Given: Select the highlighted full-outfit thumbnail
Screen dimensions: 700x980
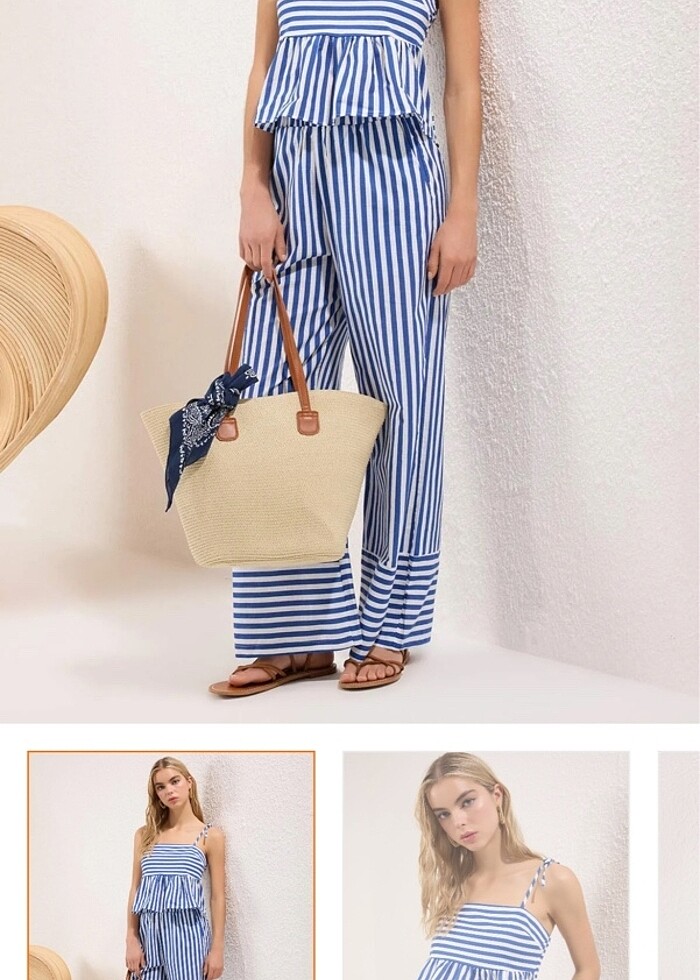Looking at the screenshot, I should [171, 865].
